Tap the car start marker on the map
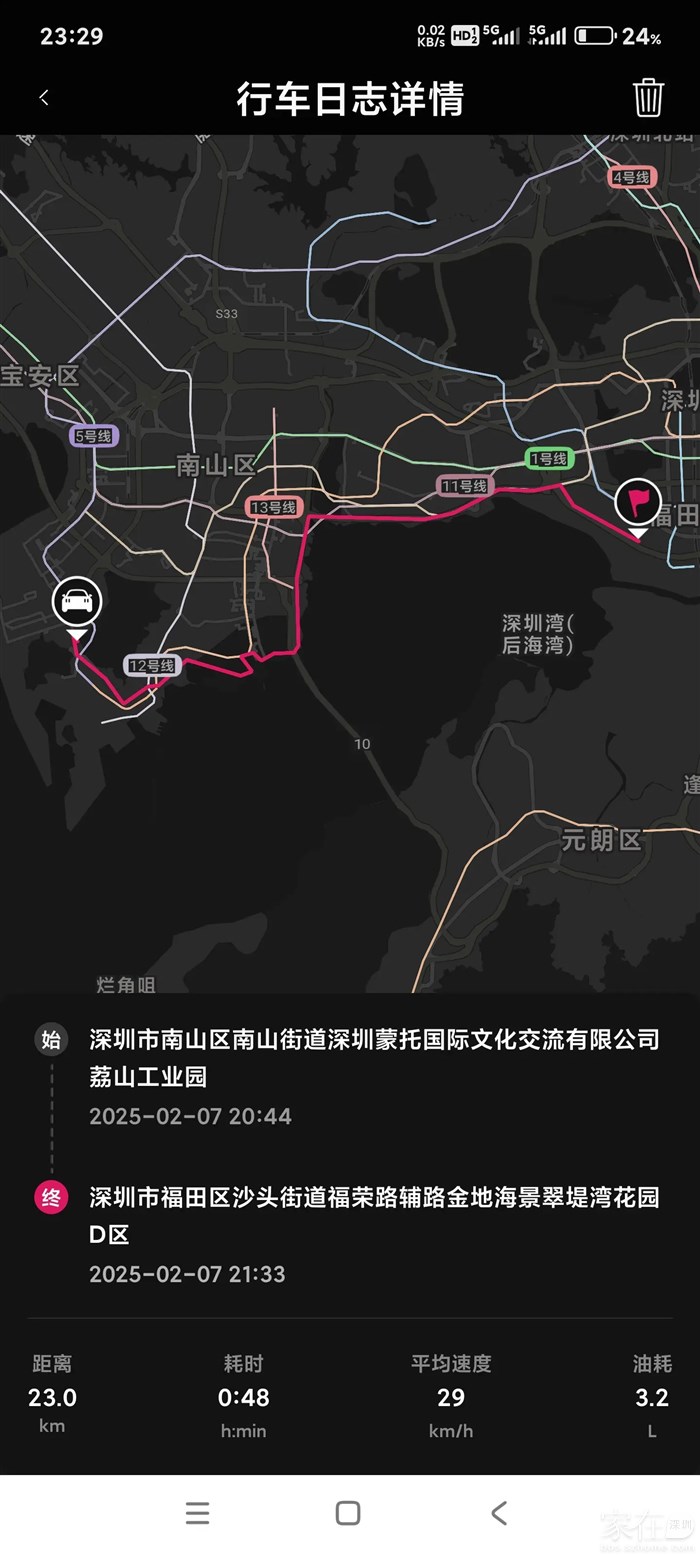The width and height of the screenshot is (700, 1555). click(77, 602)
